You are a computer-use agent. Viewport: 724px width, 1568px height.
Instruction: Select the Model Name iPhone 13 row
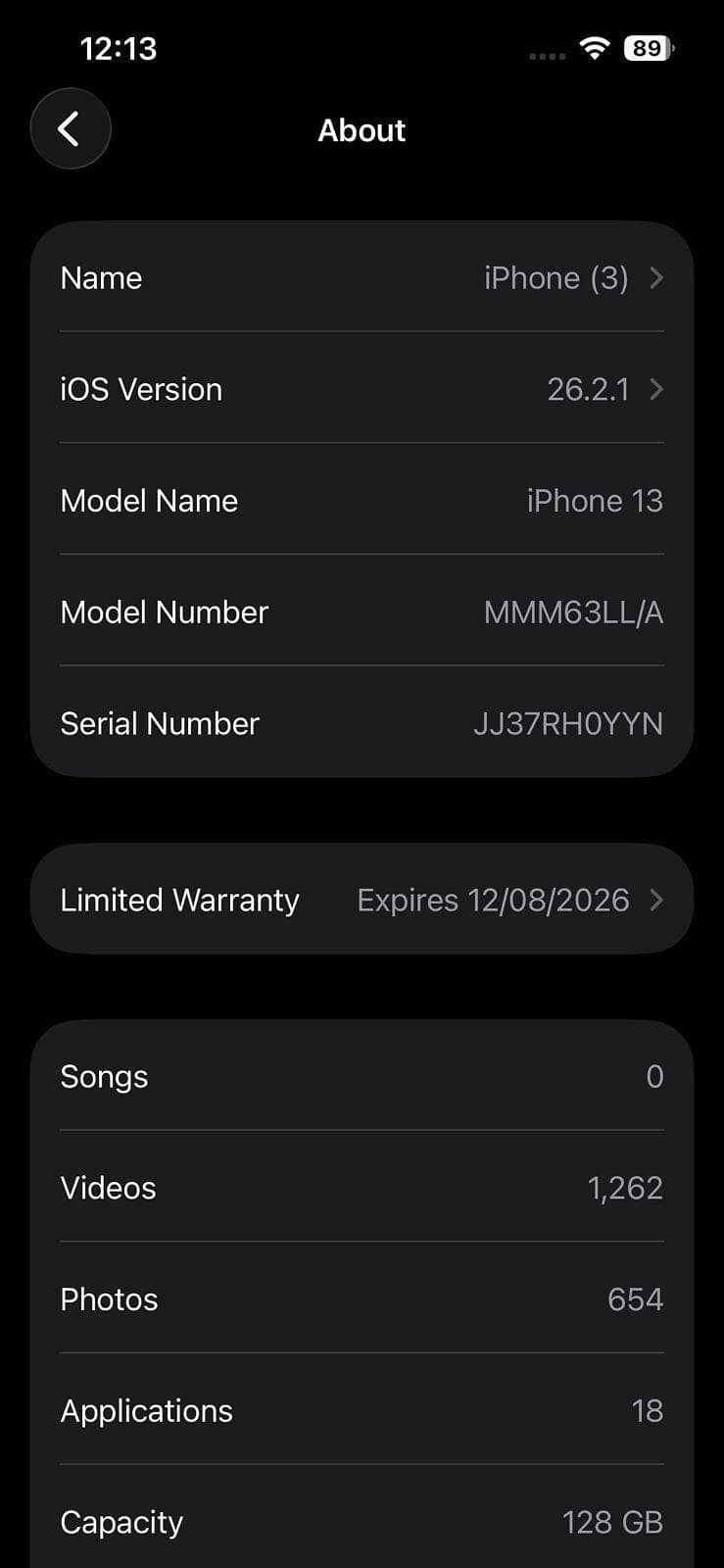coord(362,501)
